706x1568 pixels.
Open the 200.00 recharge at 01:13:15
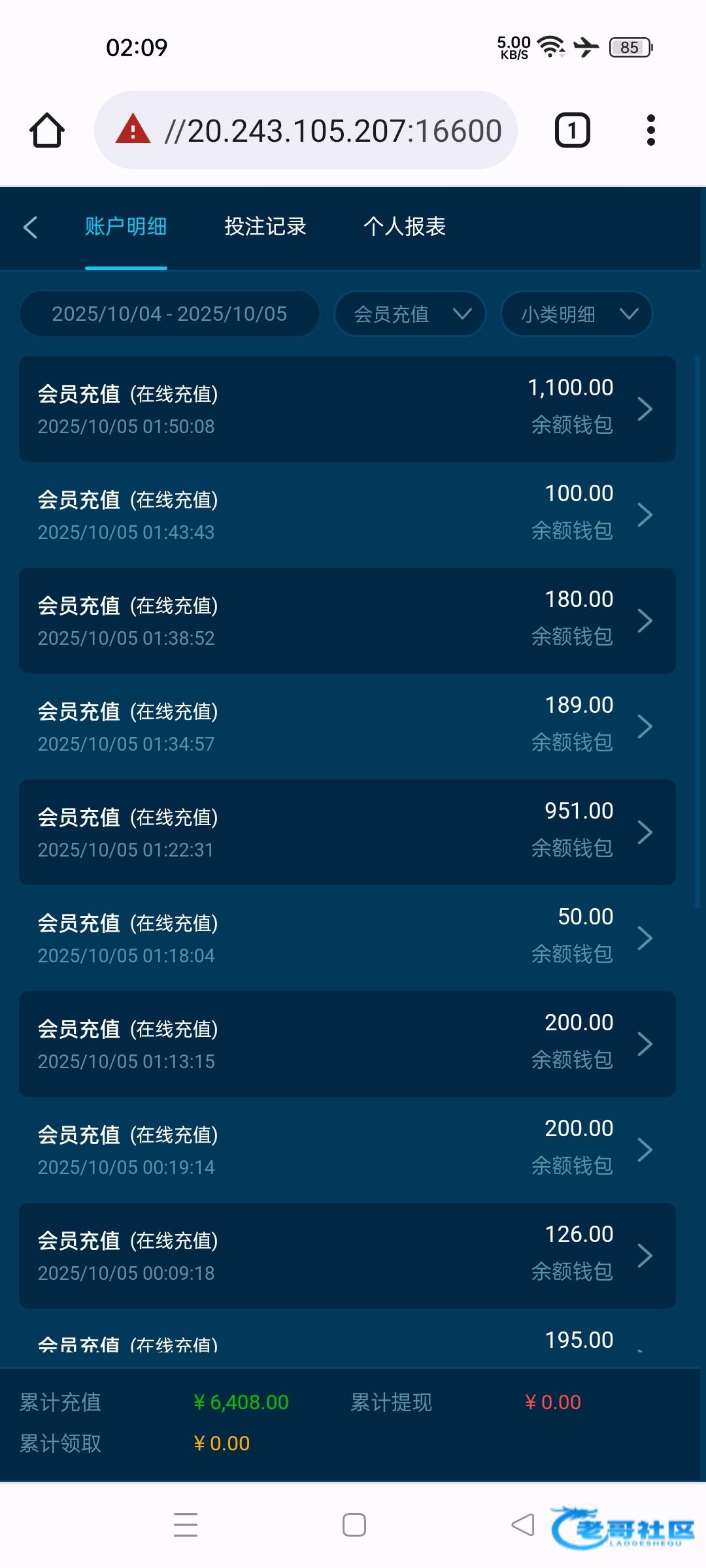347,1044
